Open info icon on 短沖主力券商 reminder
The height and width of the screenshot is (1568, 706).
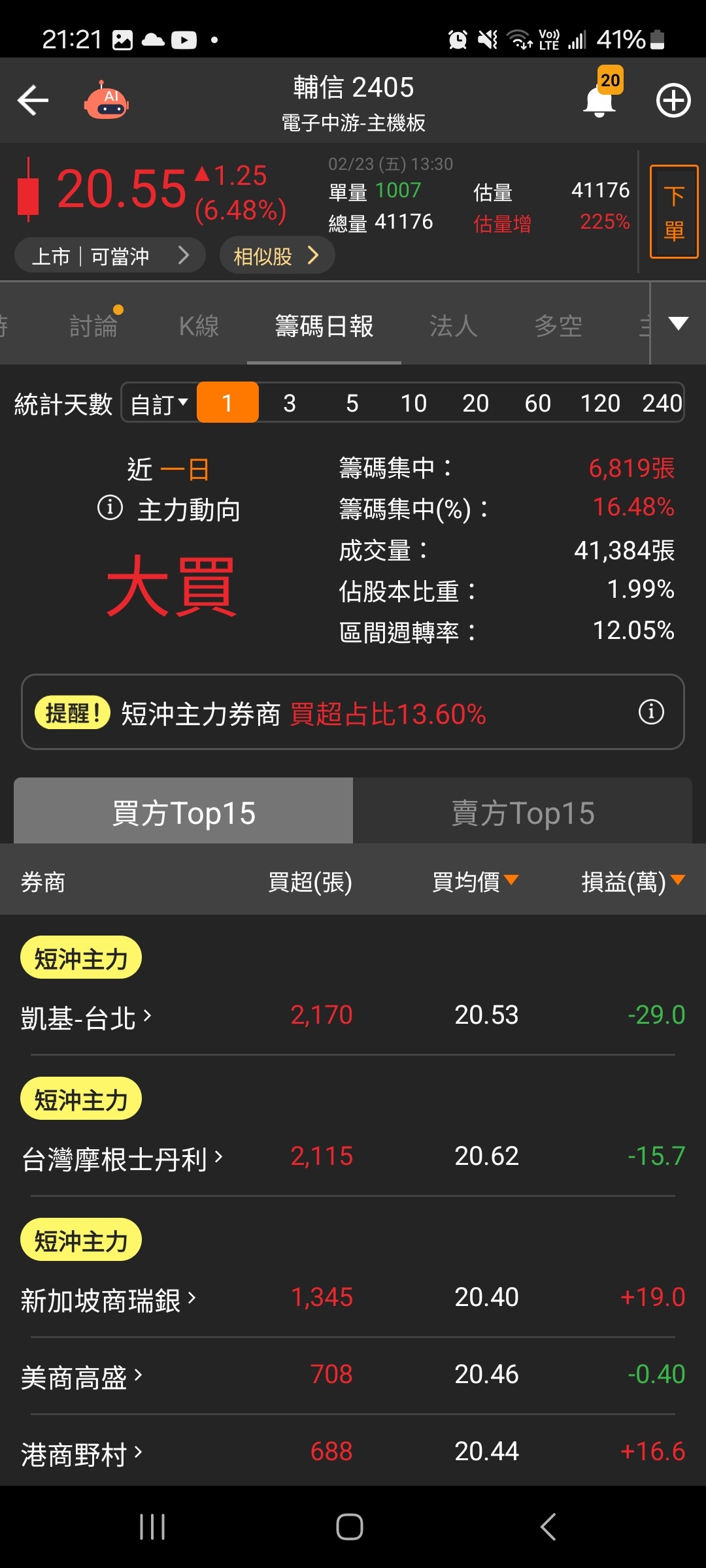point(651,712)
